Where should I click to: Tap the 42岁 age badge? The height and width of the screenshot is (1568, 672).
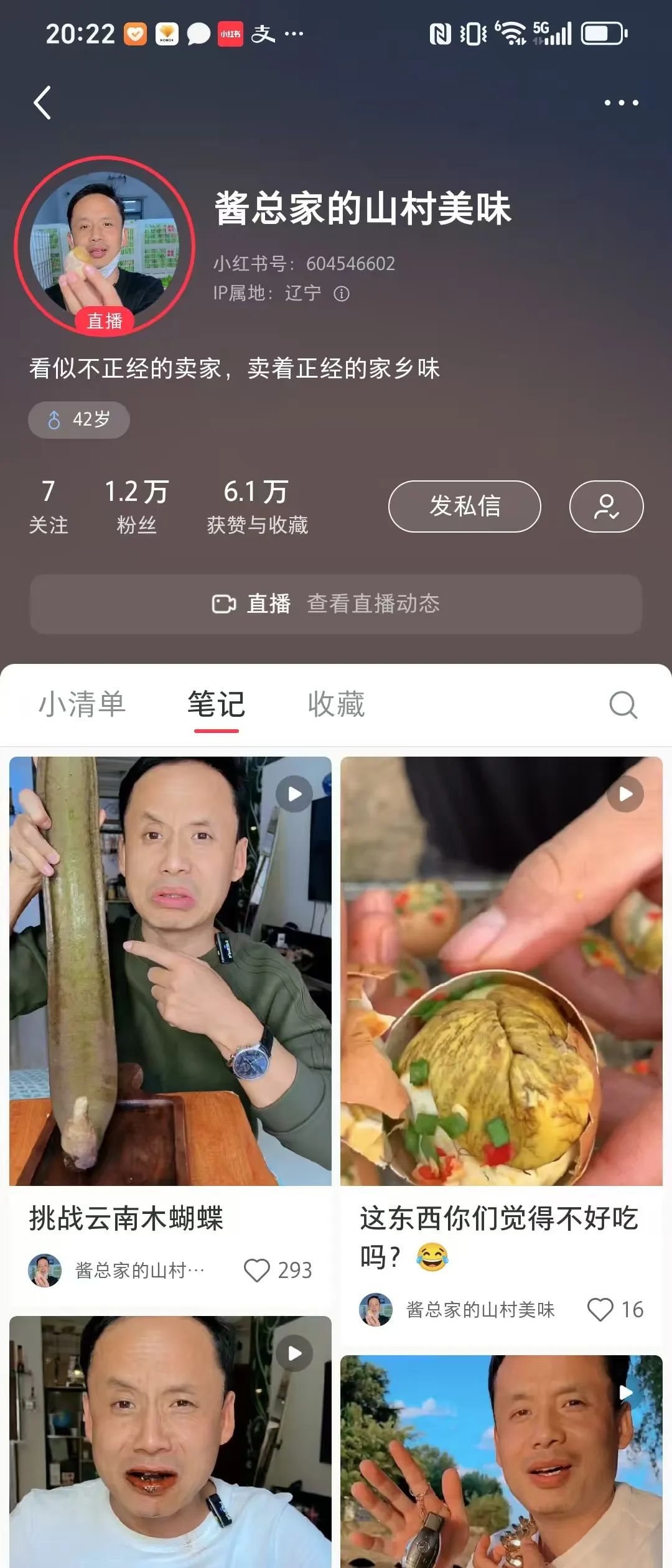(78, 419)
